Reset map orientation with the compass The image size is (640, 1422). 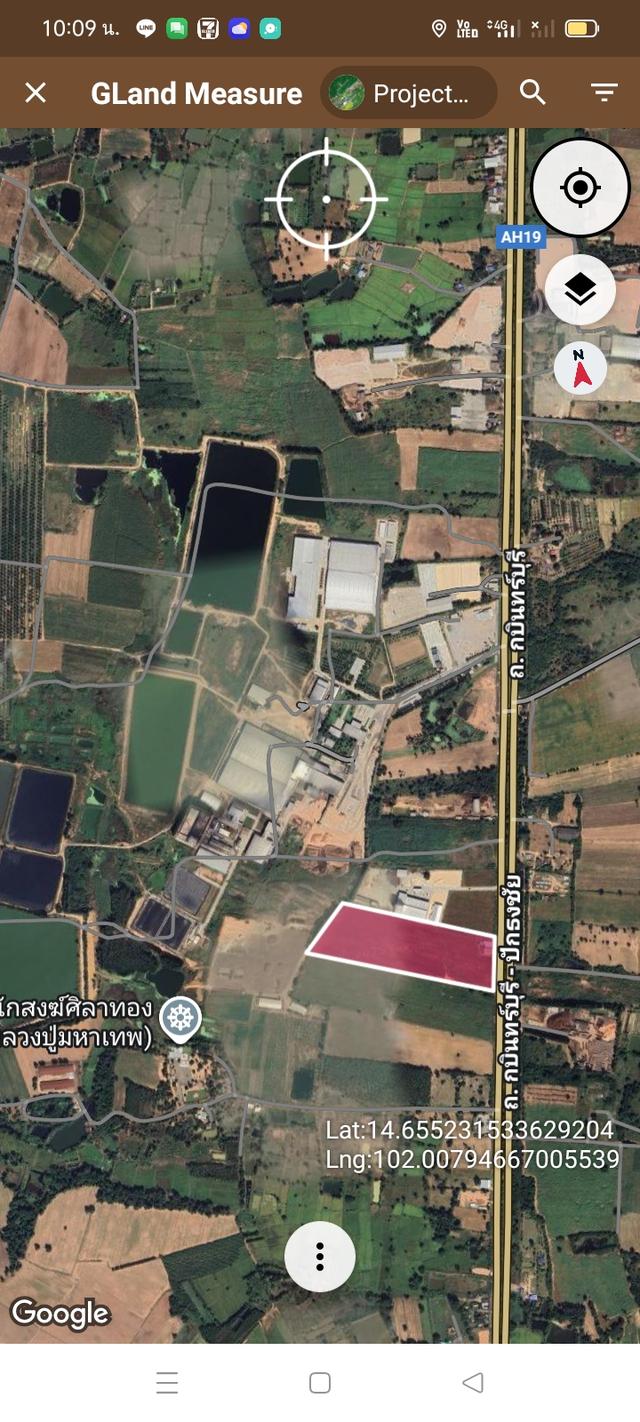580,368
